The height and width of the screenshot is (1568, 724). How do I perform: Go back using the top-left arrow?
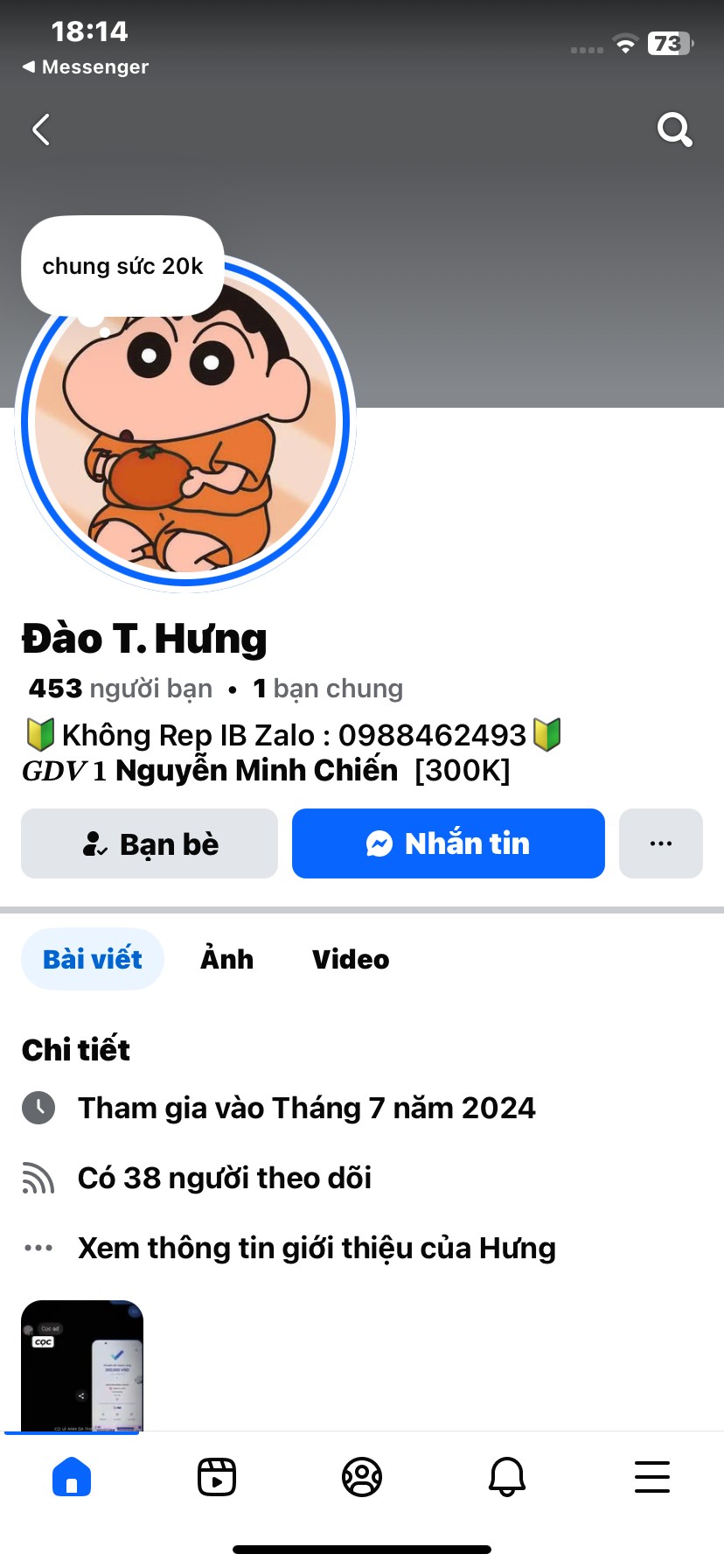click(41, 129)
